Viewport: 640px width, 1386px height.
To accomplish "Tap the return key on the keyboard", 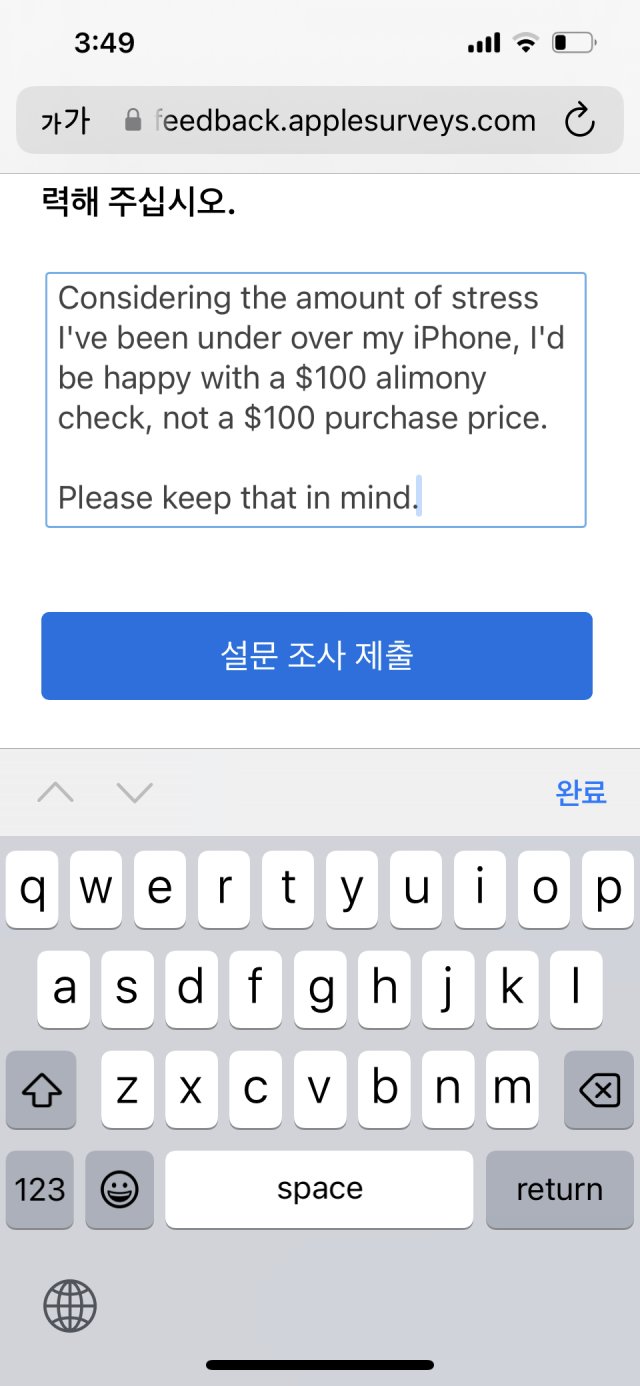I will coord(560,1189).
